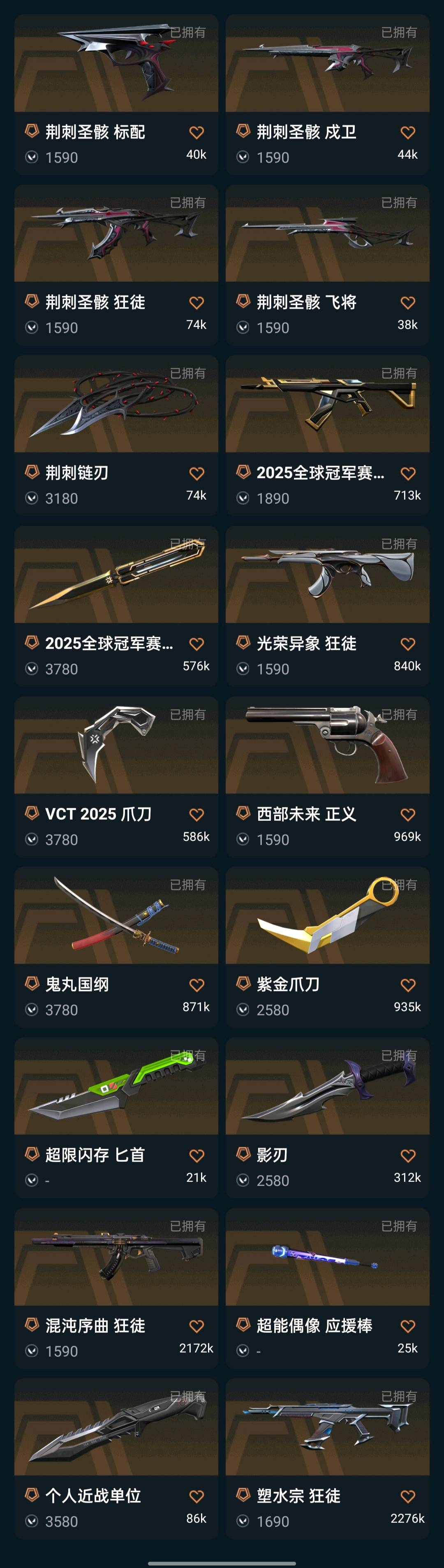This screenshot has width=444, height=1568.
Task: Like the 塑水宗 狂徒 skin
Action: tap(407, 1496)
